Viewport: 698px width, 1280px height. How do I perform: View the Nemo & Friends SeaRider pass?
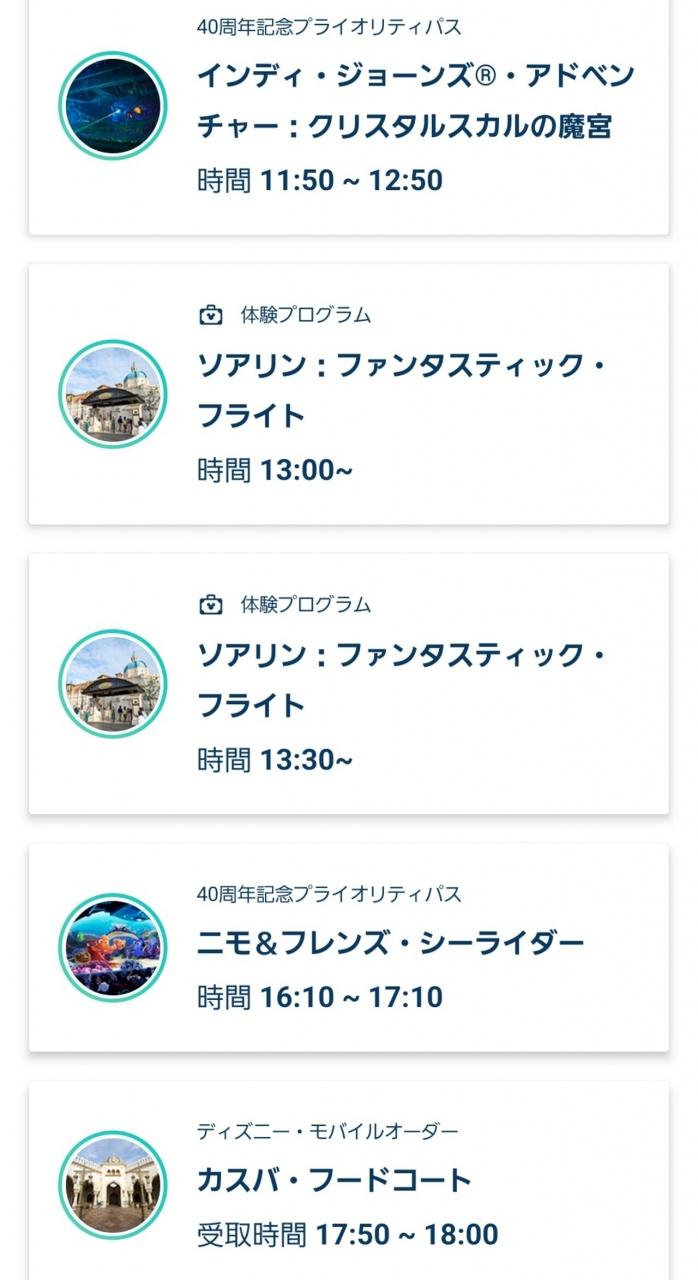[348, 946]
